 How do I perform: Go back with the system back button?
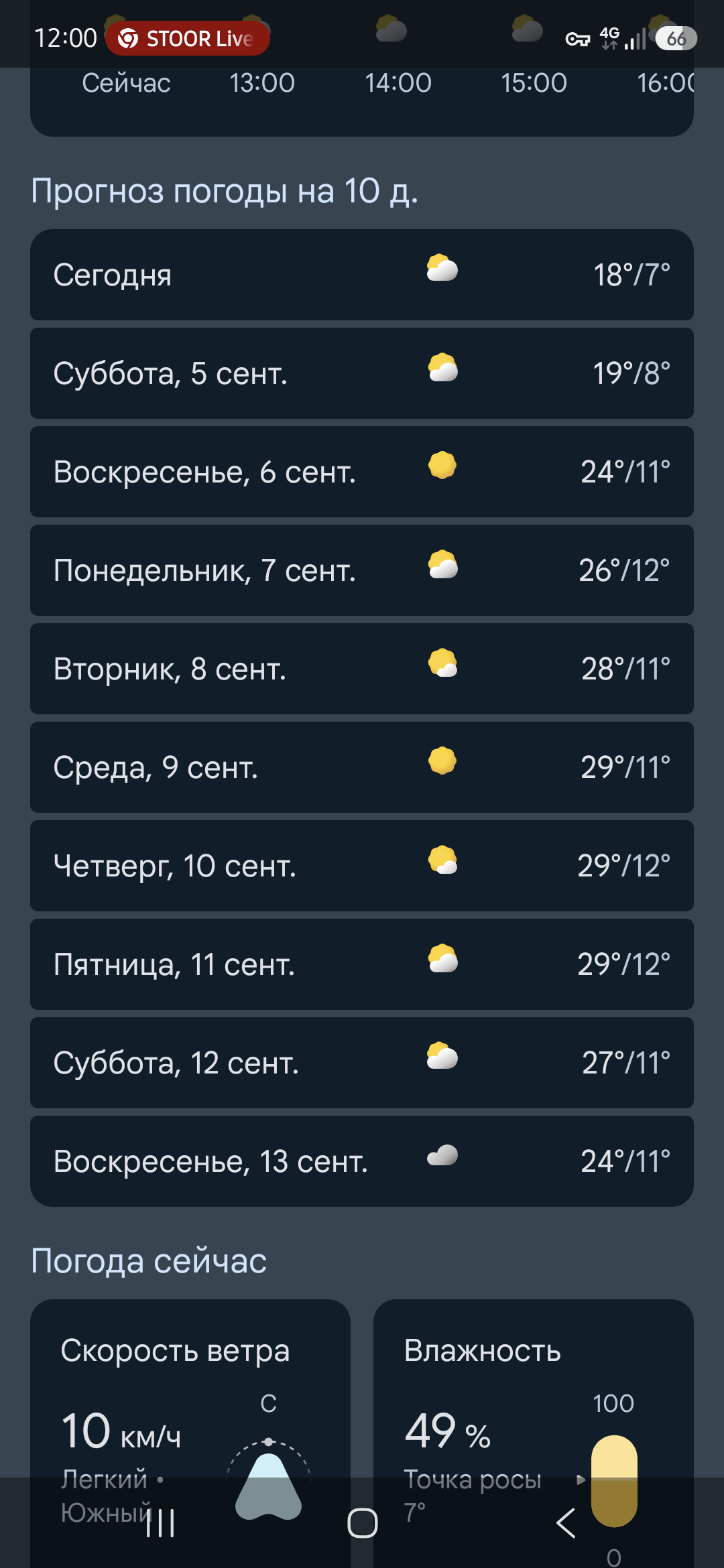(566, 1523)
